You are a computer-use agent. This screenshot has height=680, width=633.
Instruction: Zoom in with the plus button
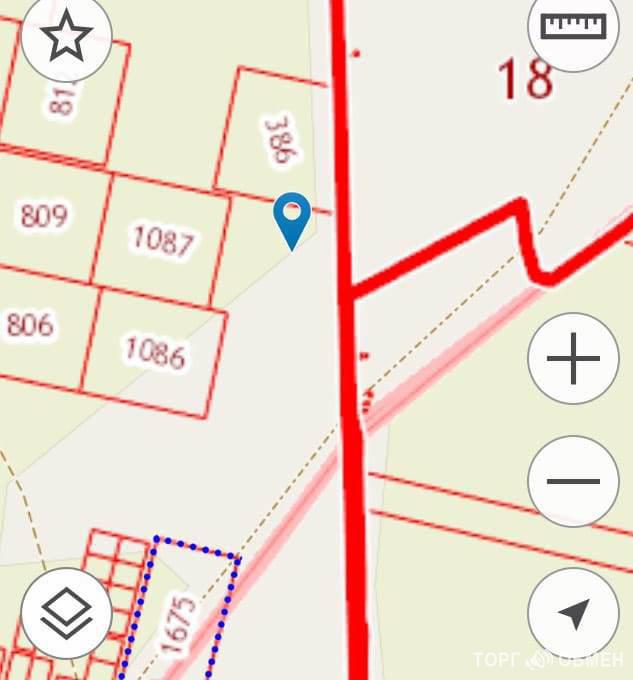coord(573,359)
